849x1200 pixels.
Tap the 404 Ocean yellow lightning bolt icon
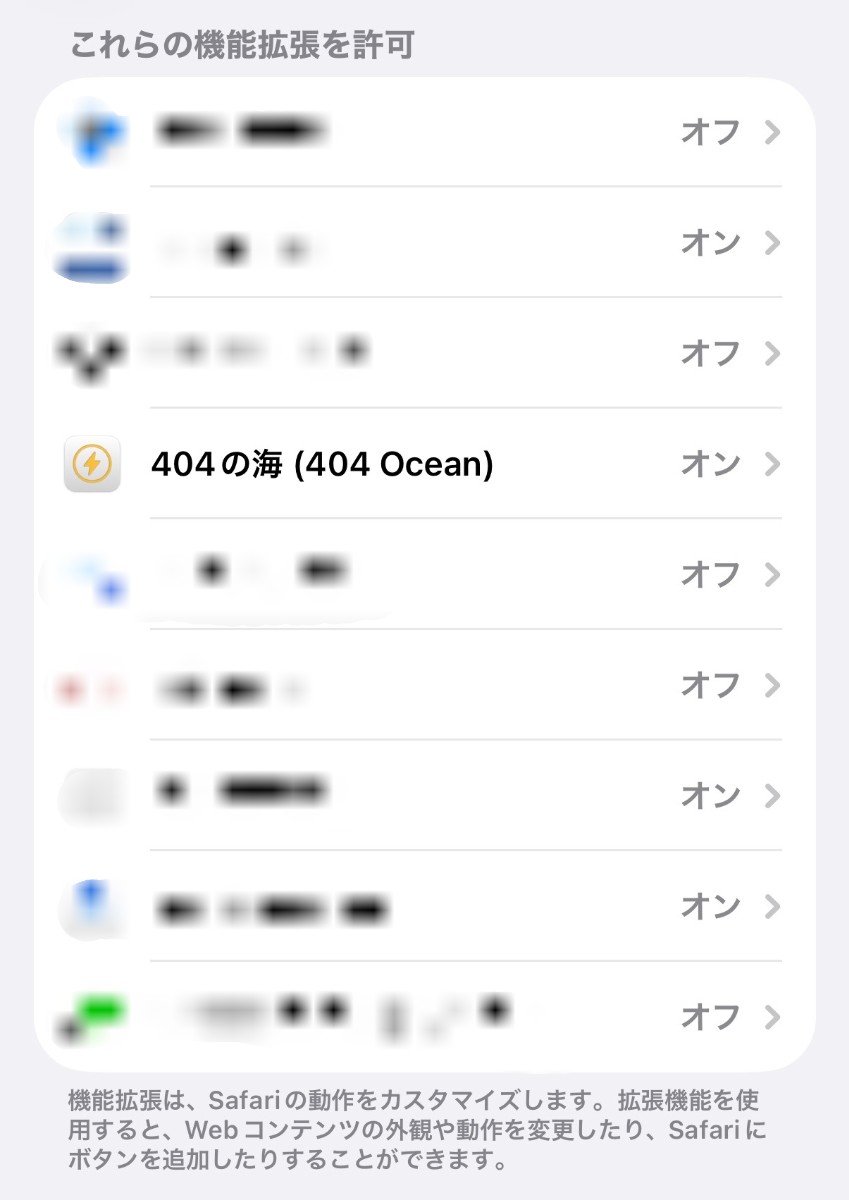click(x=92, y=462)
